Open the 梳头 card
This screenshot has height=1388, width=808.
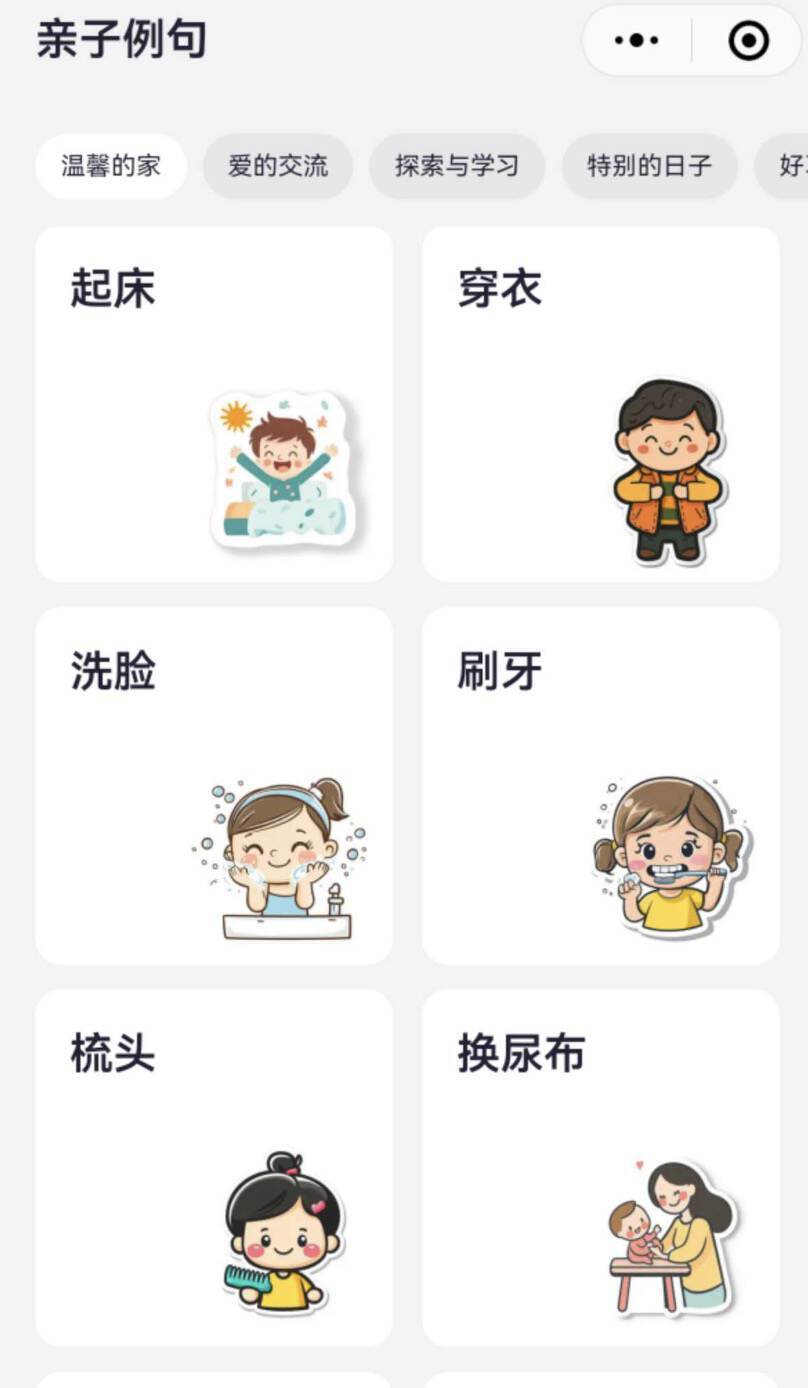point(214,1168)
